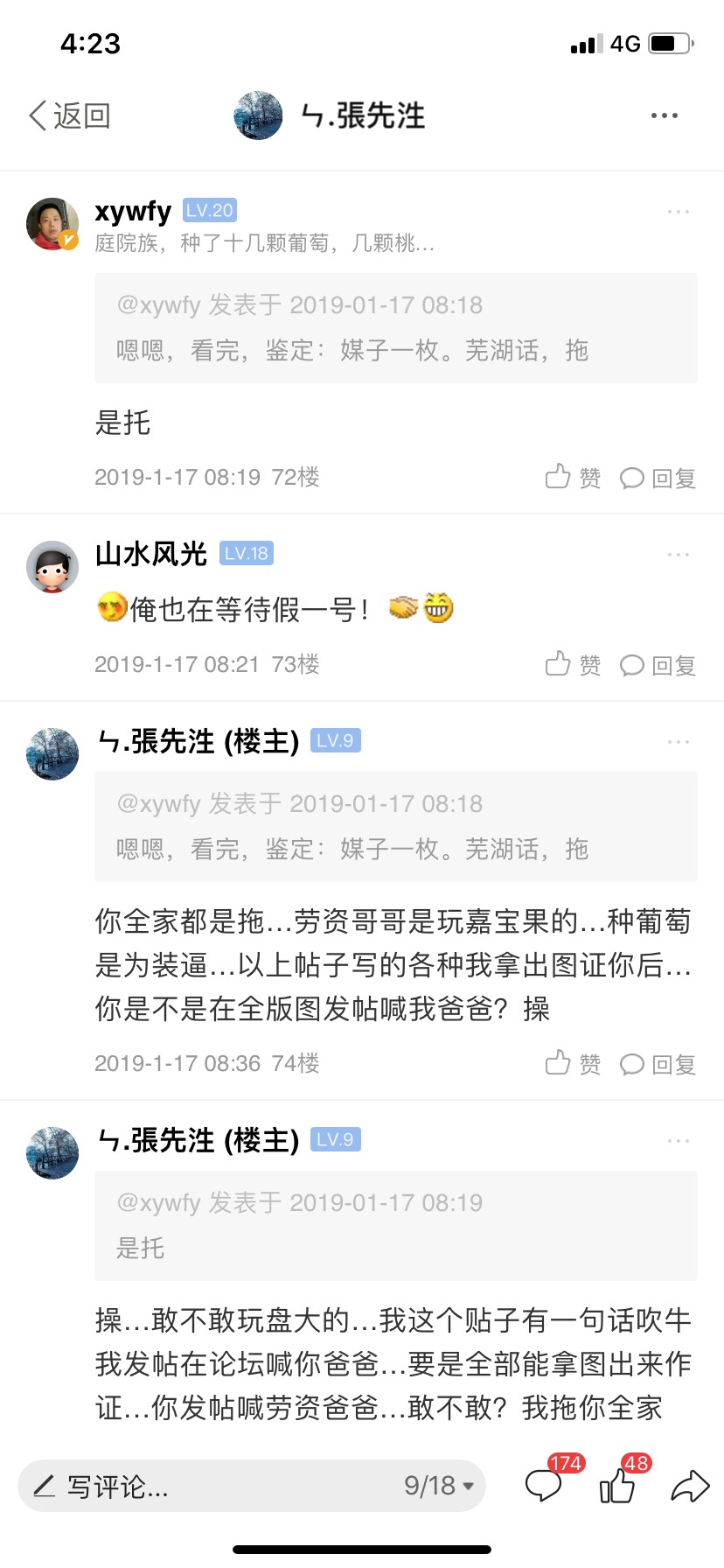Screen dimensions: 724x1568
Task: Reply to 山水风光's comment
Action: [x=658, y=665]
